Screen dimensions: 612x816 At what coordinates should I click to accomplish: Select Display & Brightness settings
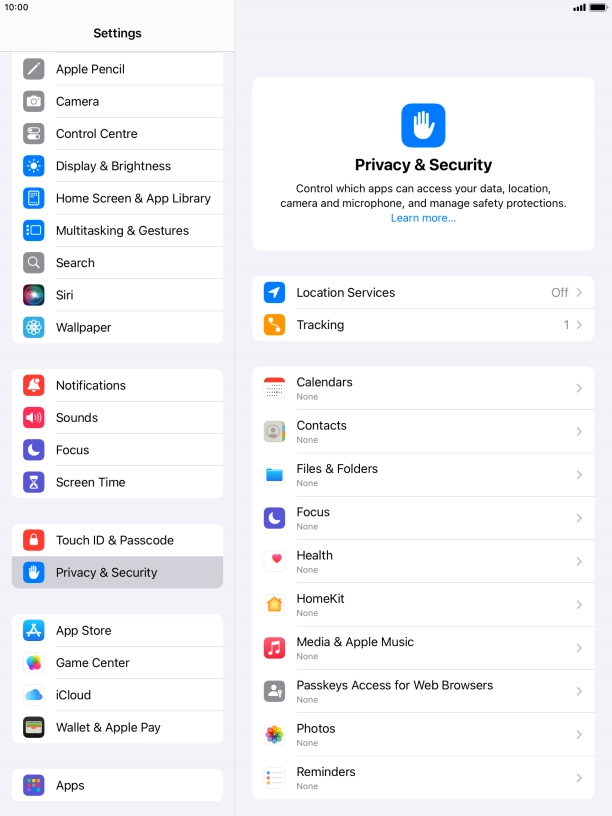point(117,166)
